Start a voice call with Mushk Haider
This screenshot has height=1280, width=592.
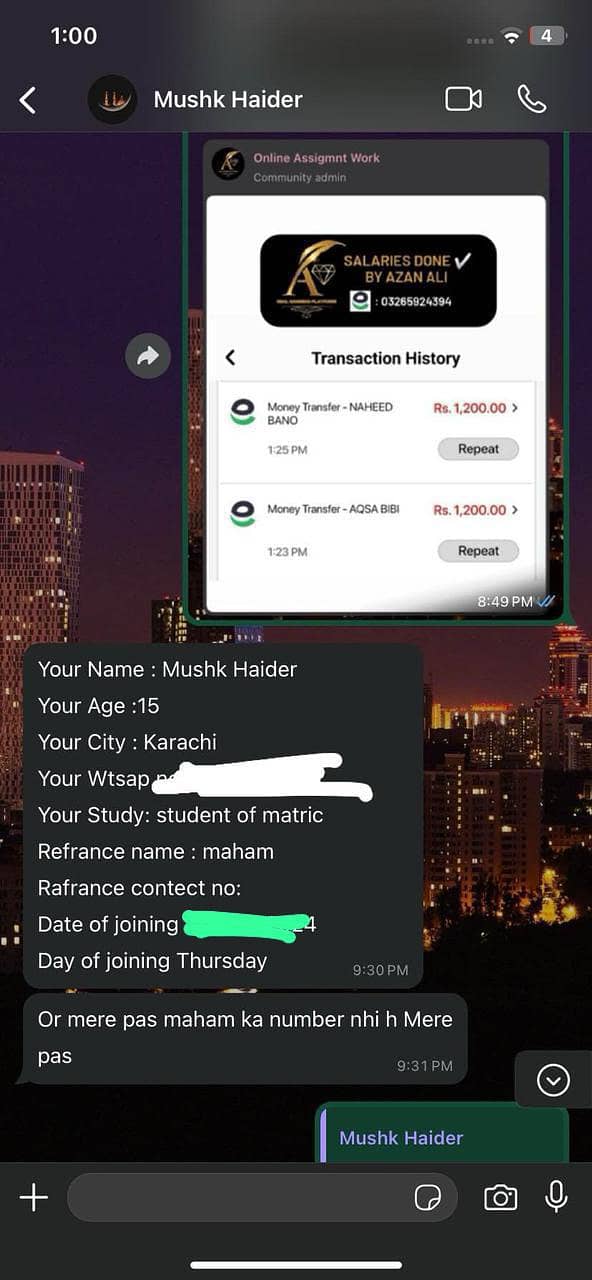[532, 99]
